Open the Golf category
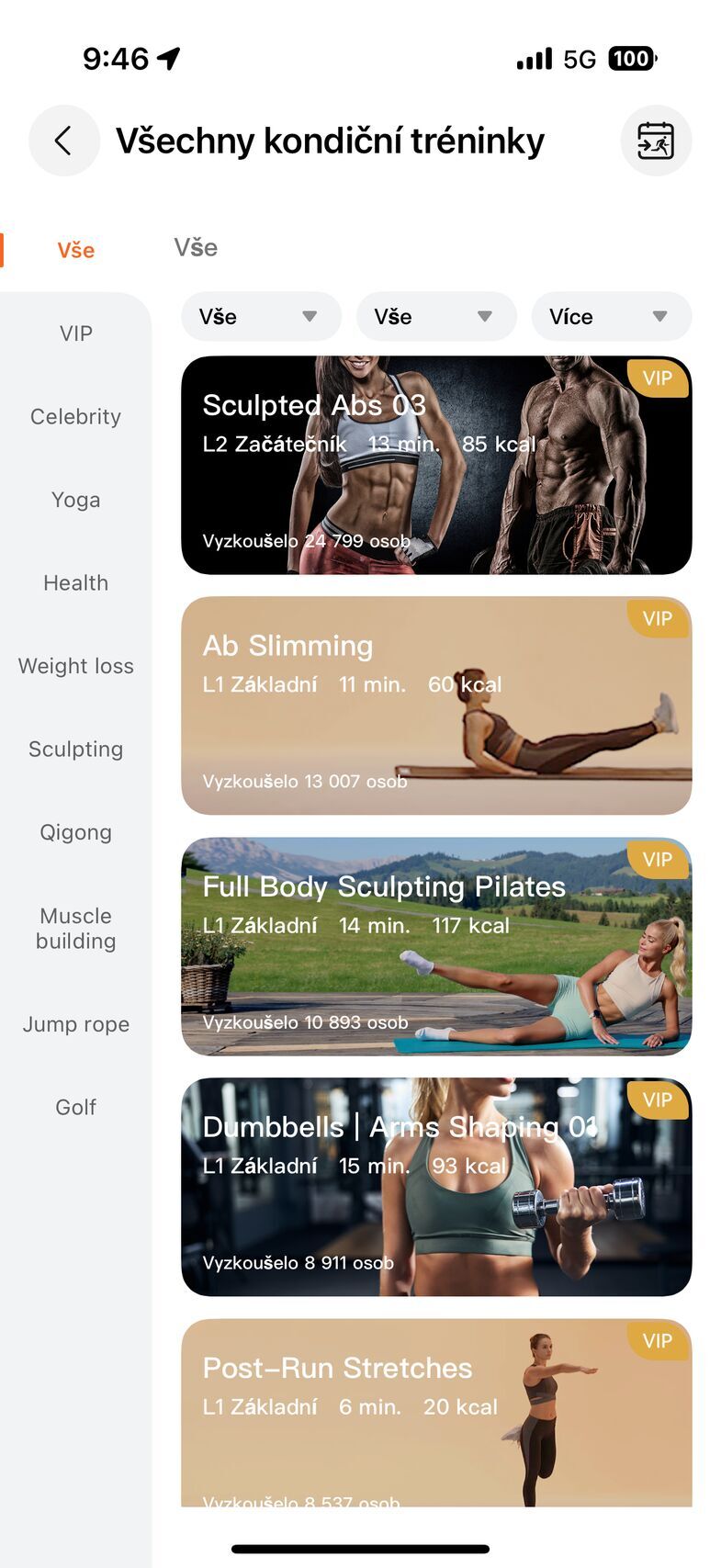Image resolution: width=721 pixels, height=1568 pixels. 75,1107
